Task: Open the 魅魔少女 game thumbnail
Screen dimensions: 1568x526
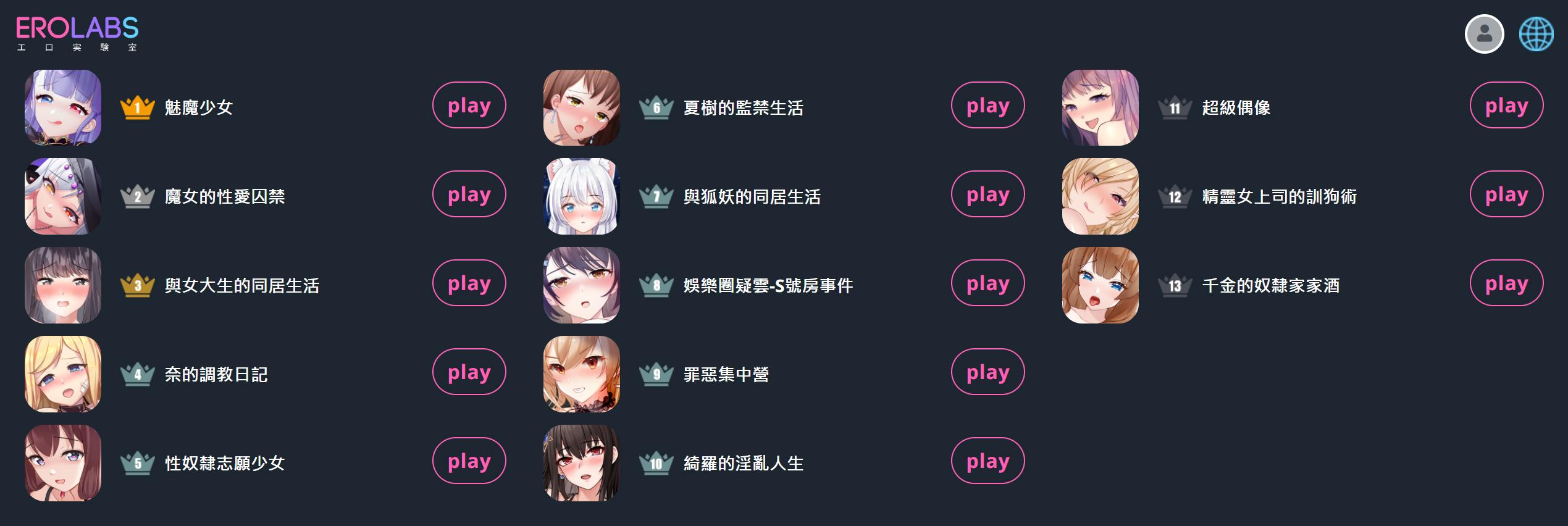Action: click(x=63, y=107)
